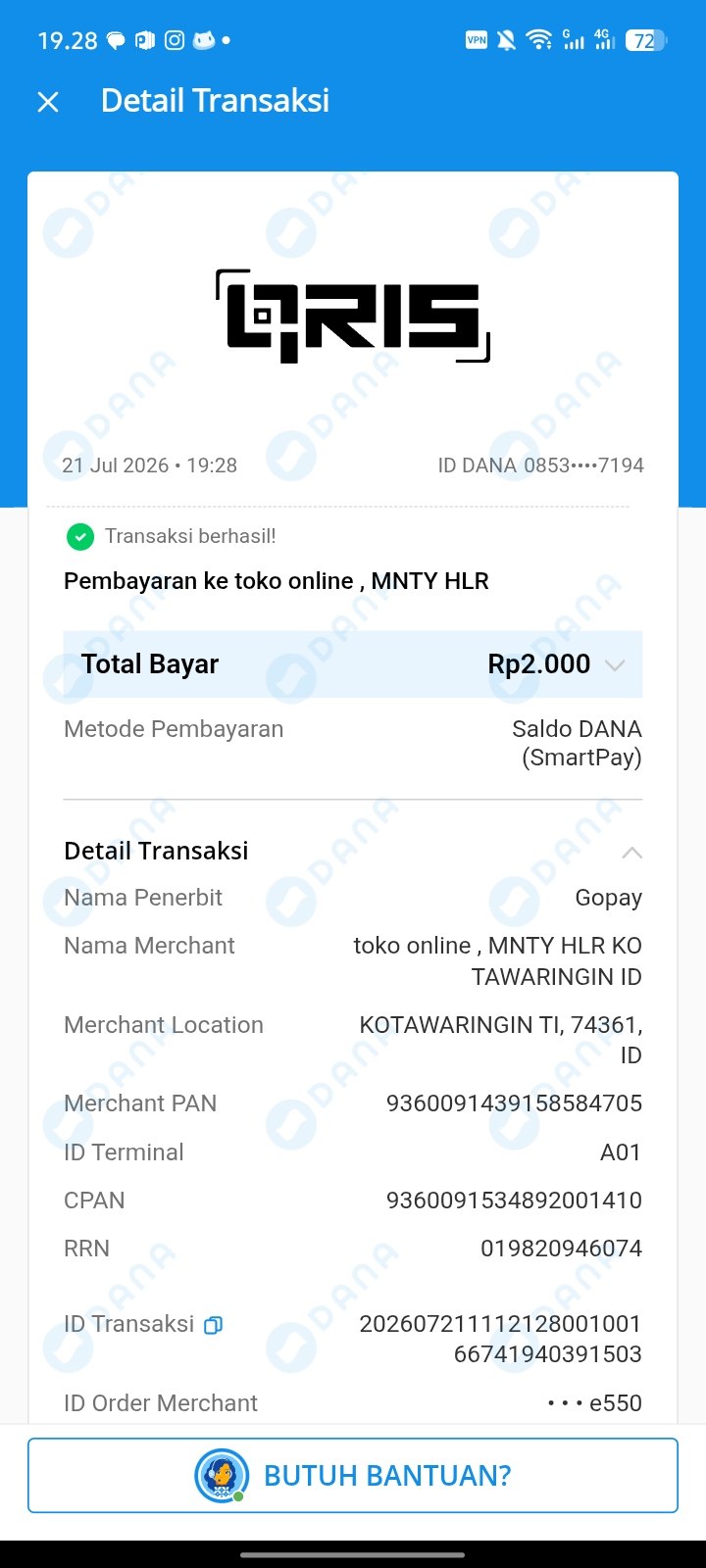The image size is (706, 1568).
Task: Collapse the Detail Transaksi section
Action: click(632, 853)
